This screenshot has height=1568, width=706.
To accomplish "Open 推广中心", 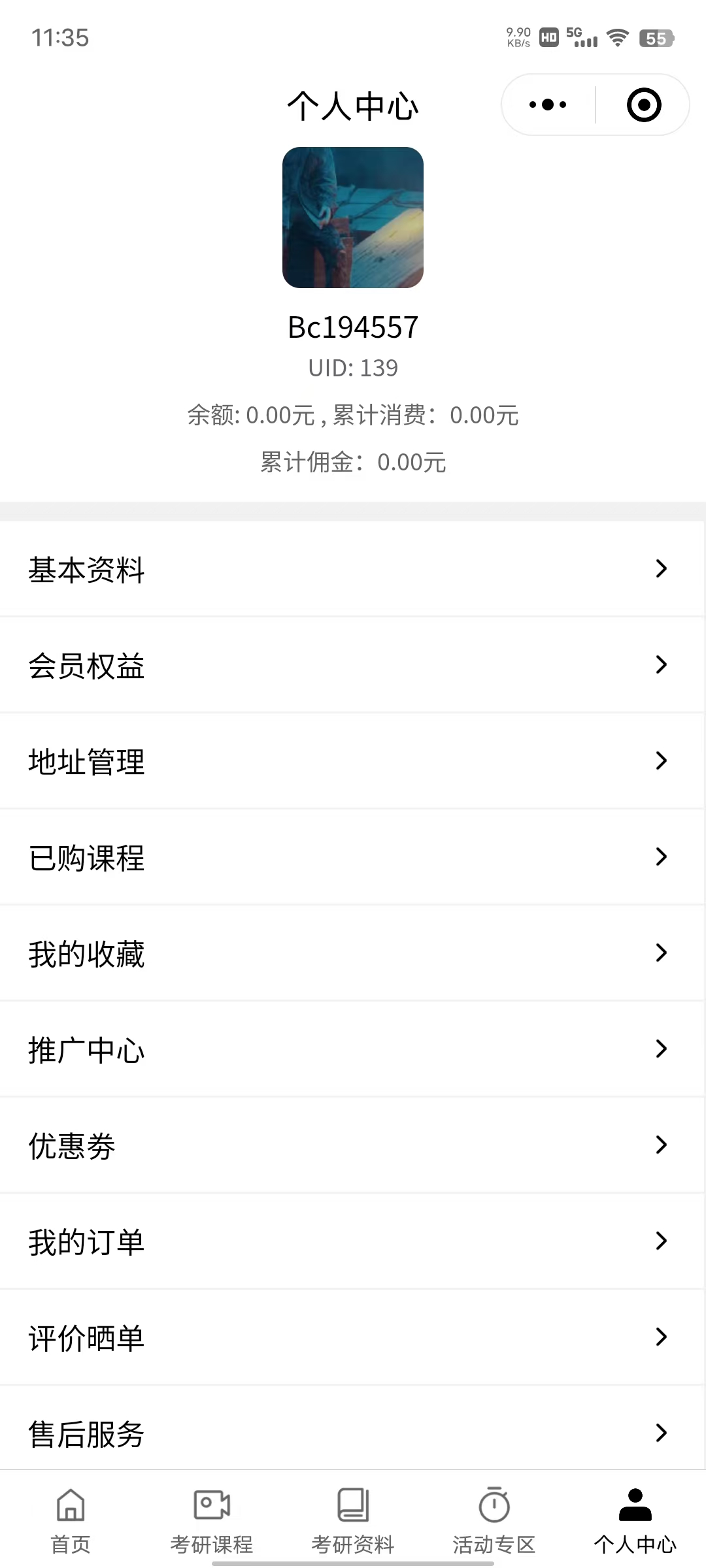I will 353,1049.
